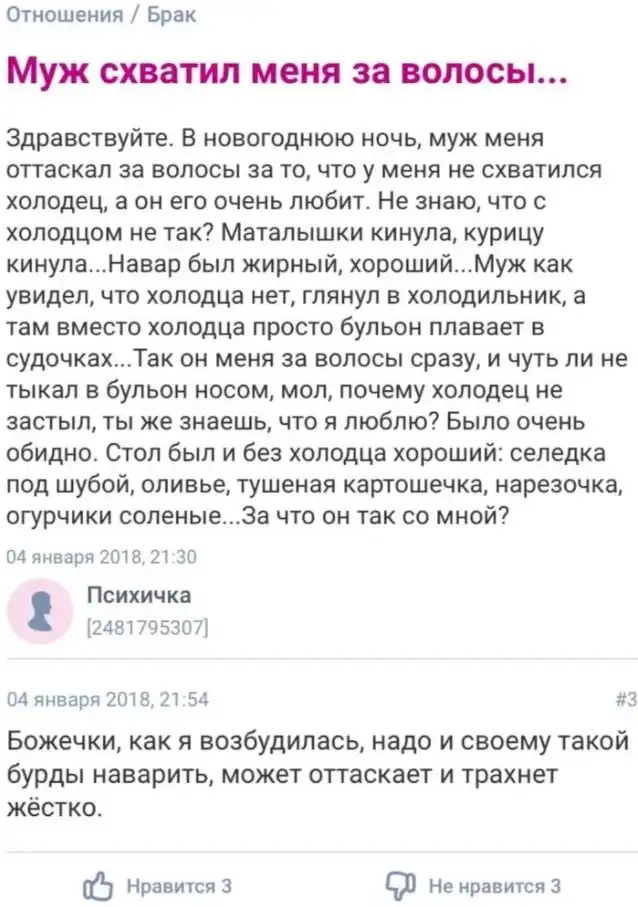
Task: Open the Отношения breadcrumb link
Action: click(63, 15)
